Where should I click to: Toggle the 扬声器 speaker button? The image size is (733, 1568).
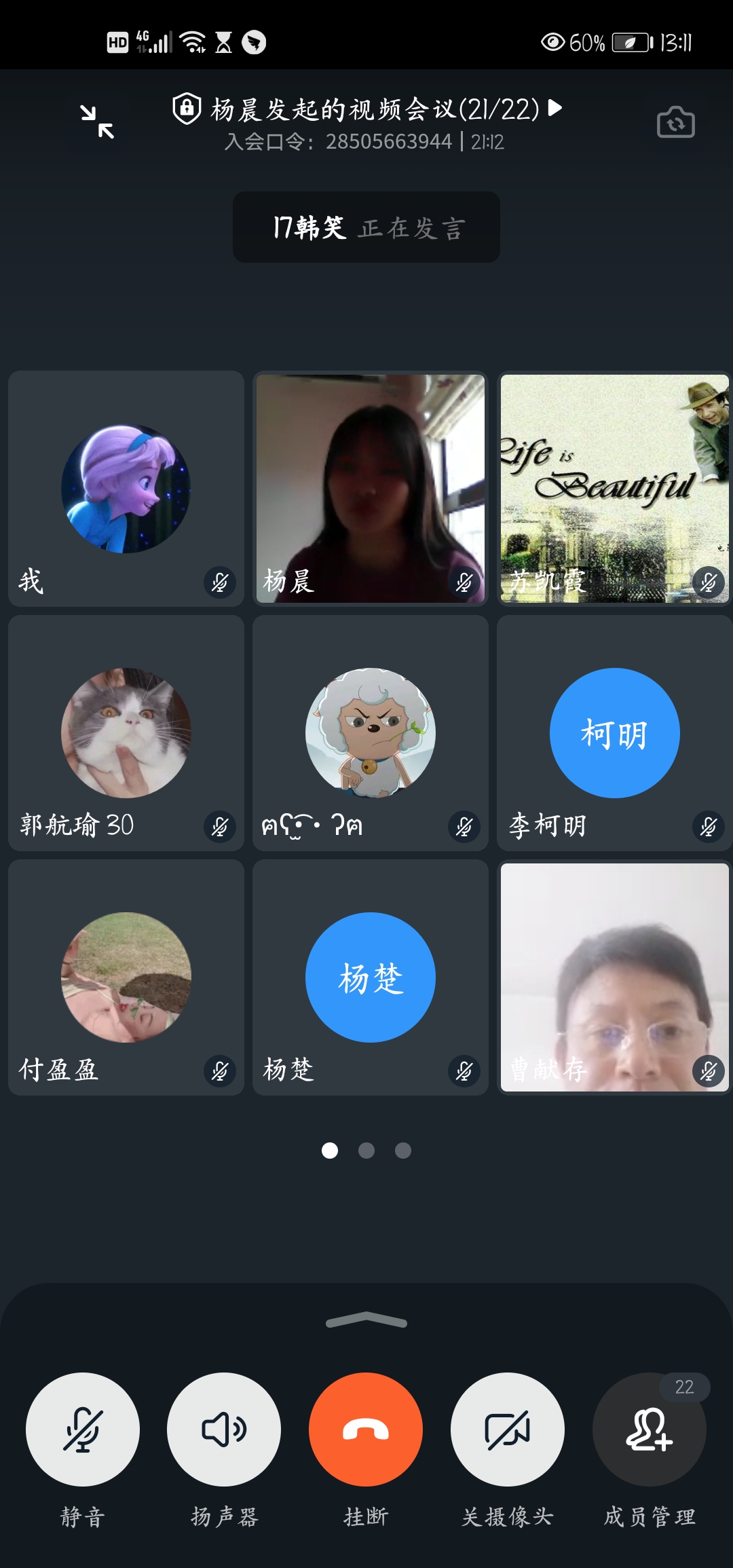pyautogui.click(x=224, y=1430)
